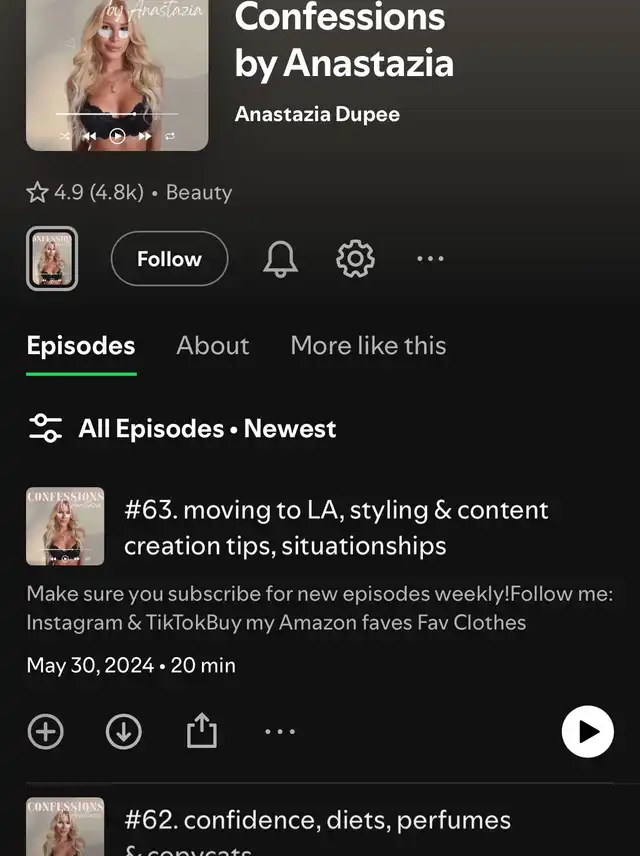Image resolution: width=640 pixels, height=856 pixels.
Task: Open the podcast's more options menu
Action: [430, 259]
